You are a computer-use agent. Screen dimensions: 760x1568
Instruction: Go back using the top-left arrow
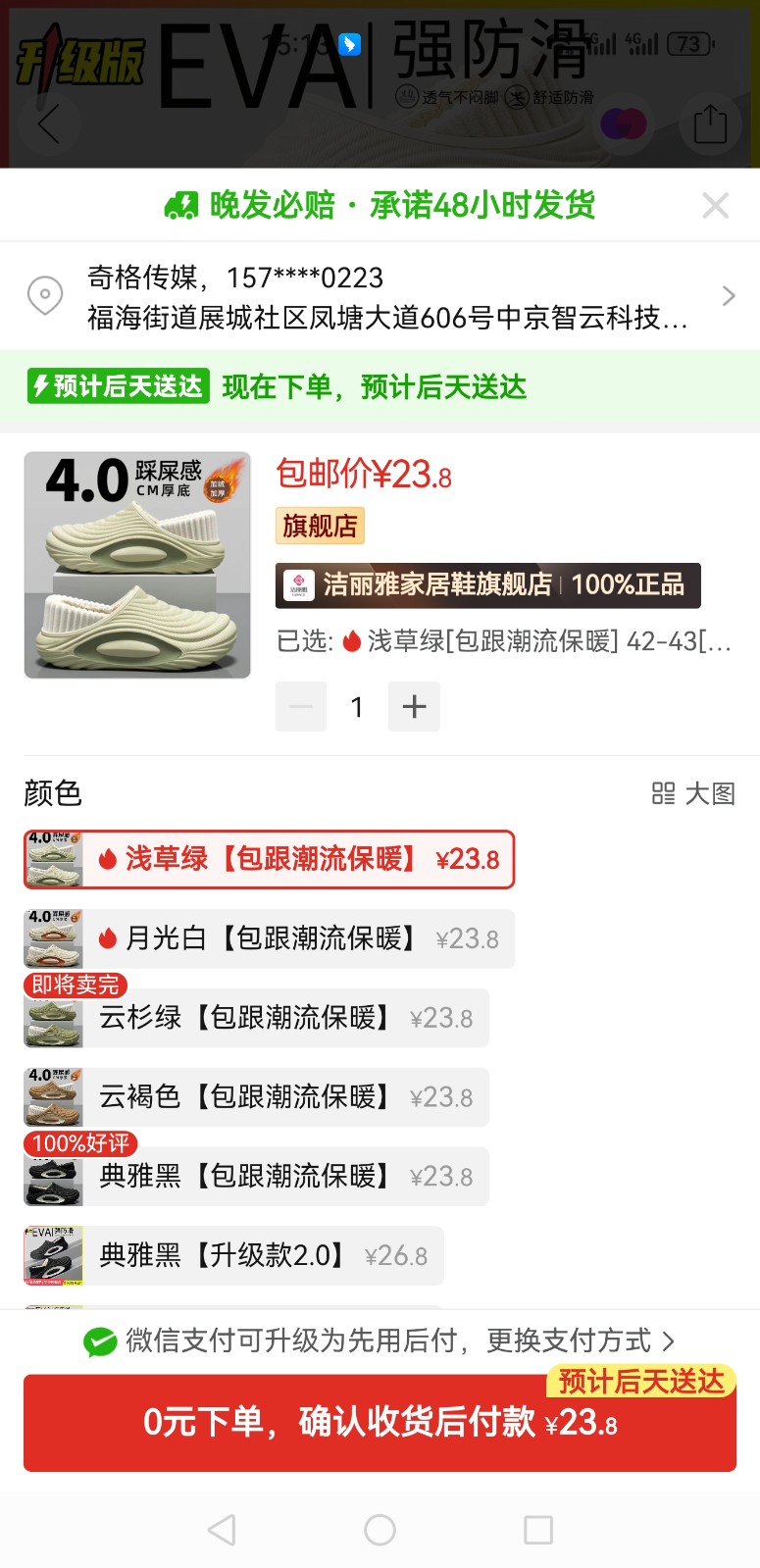(x=48, y=126)
